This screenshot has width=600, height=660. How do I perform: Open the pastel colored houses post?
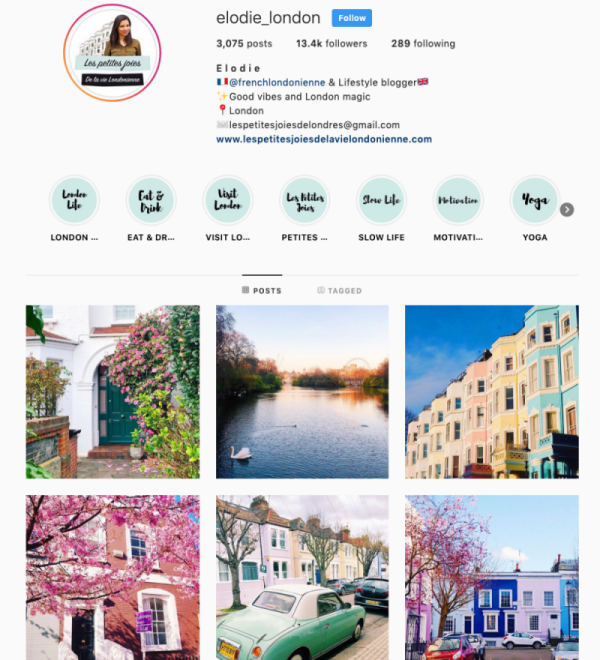[491, 392]
